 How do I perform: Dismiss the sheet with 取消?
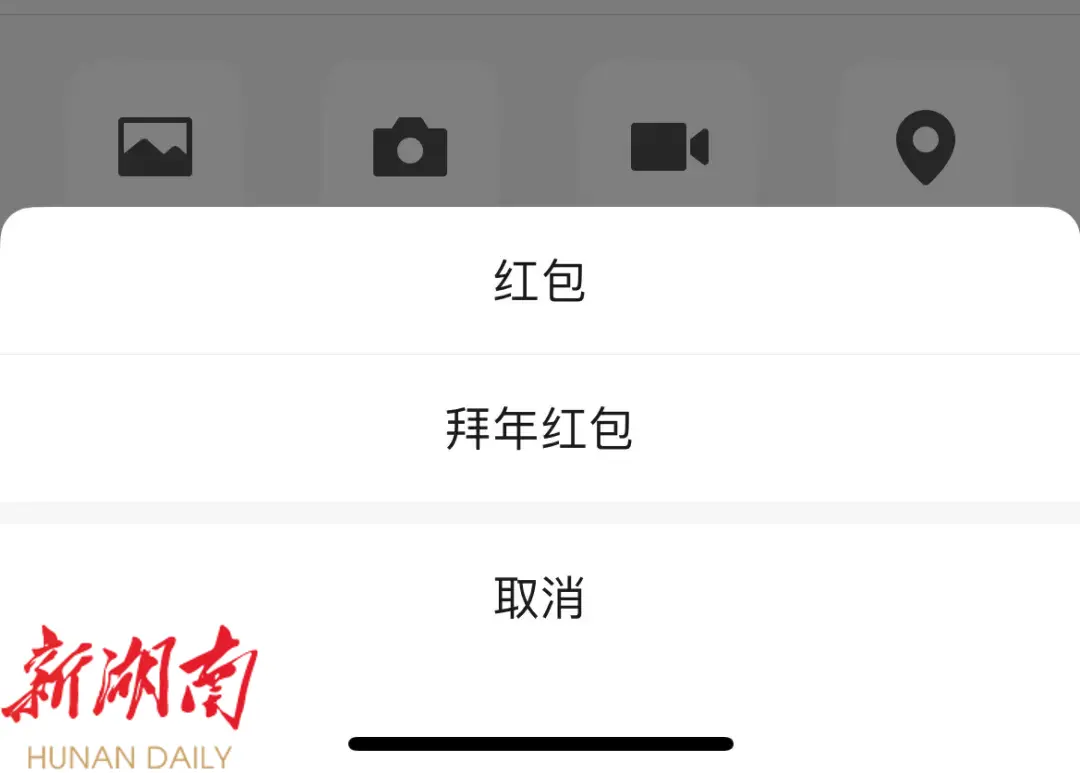539,597
